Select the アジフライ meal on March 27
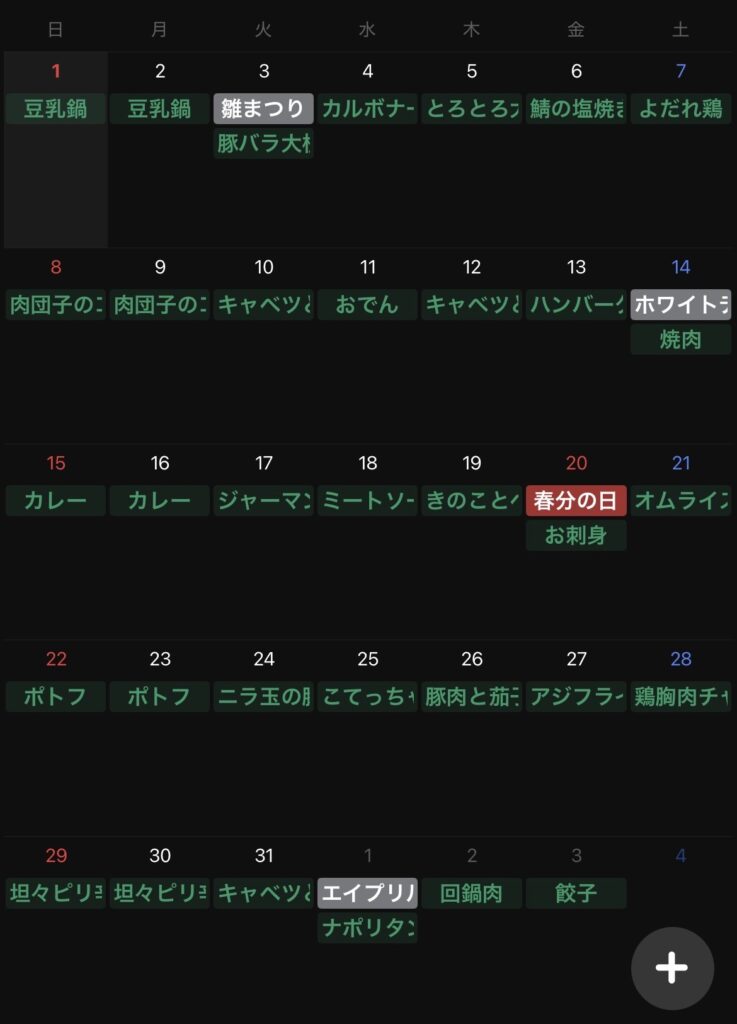 tap(576, 697)
